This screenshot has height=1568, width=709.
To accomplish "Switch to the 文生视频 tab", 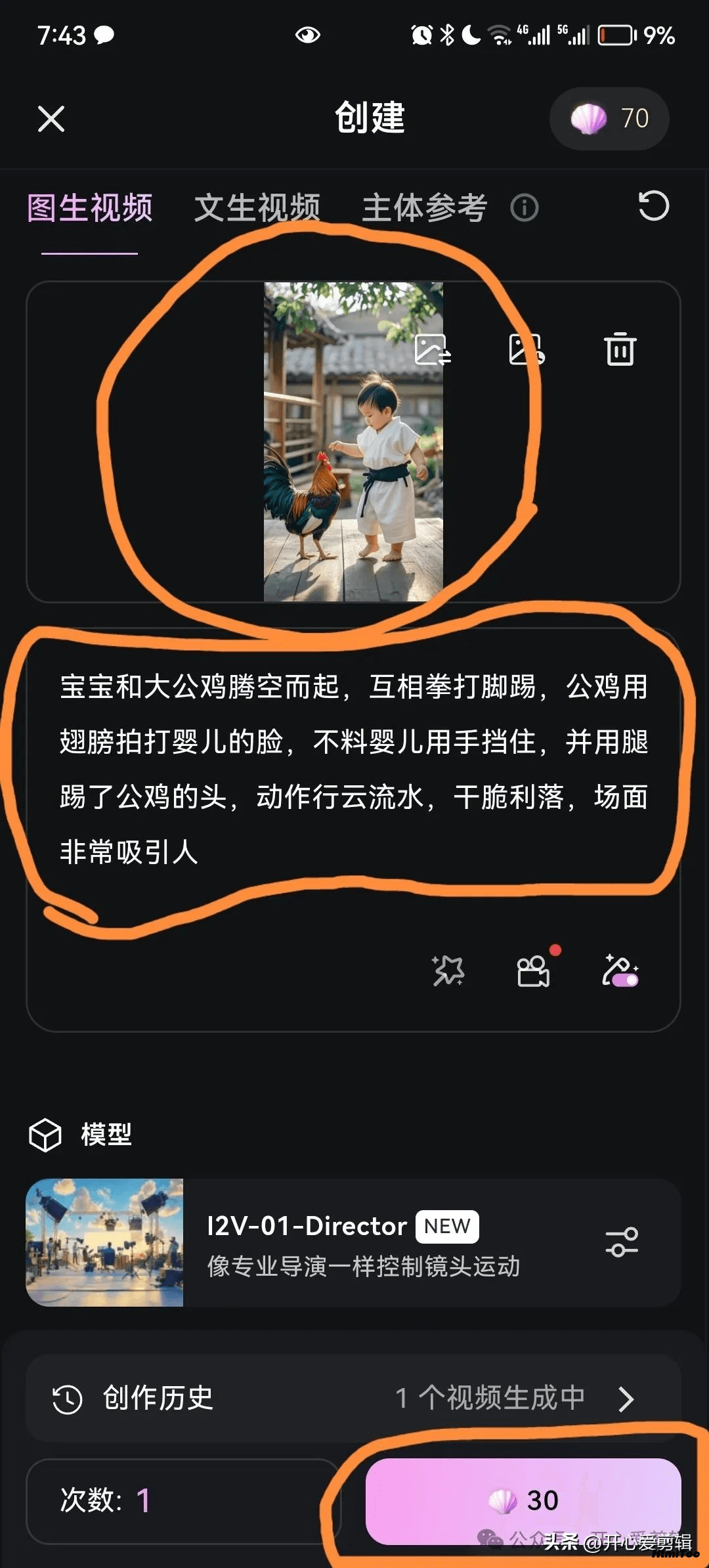I will [257, 208].
